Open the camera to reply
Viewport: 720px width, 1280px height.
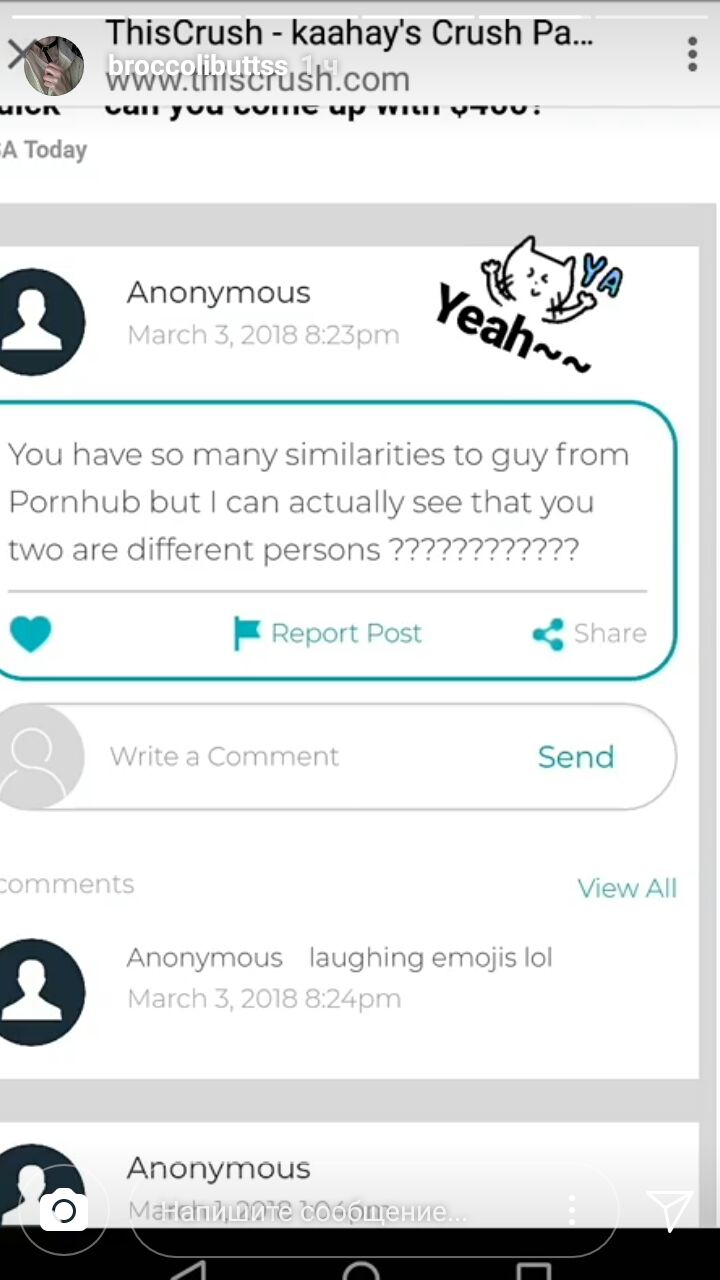[64, 1211]
